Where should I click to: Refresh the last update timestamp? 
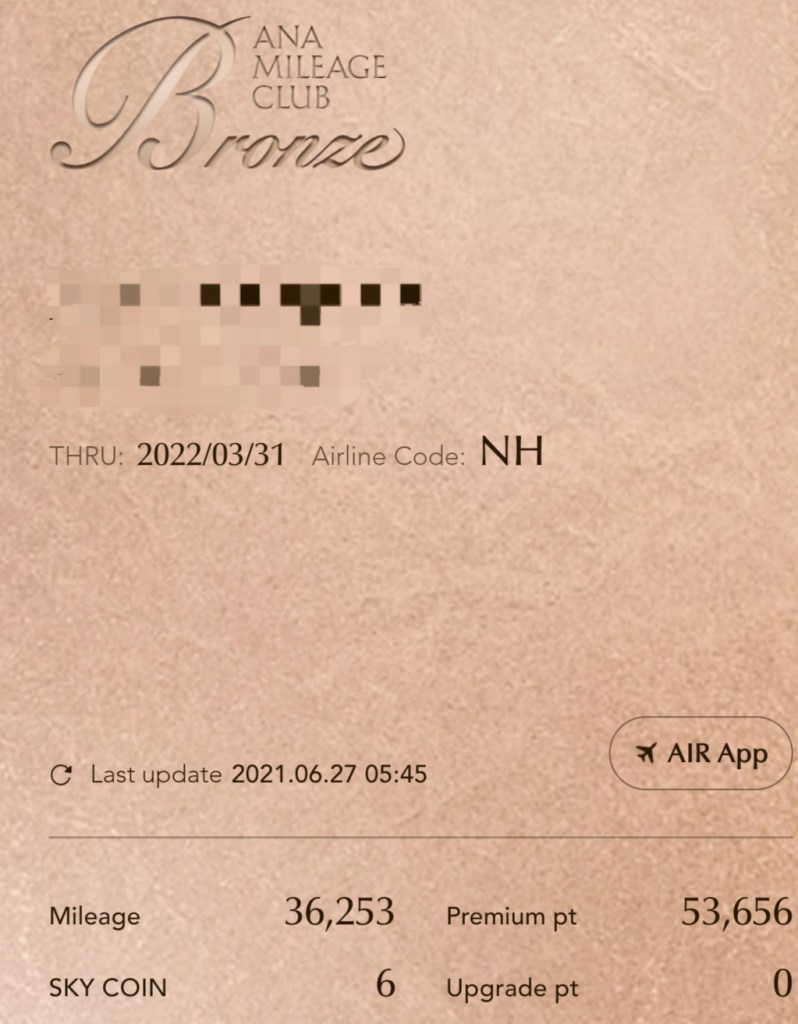pyautogui.click(x=61, y=775)
